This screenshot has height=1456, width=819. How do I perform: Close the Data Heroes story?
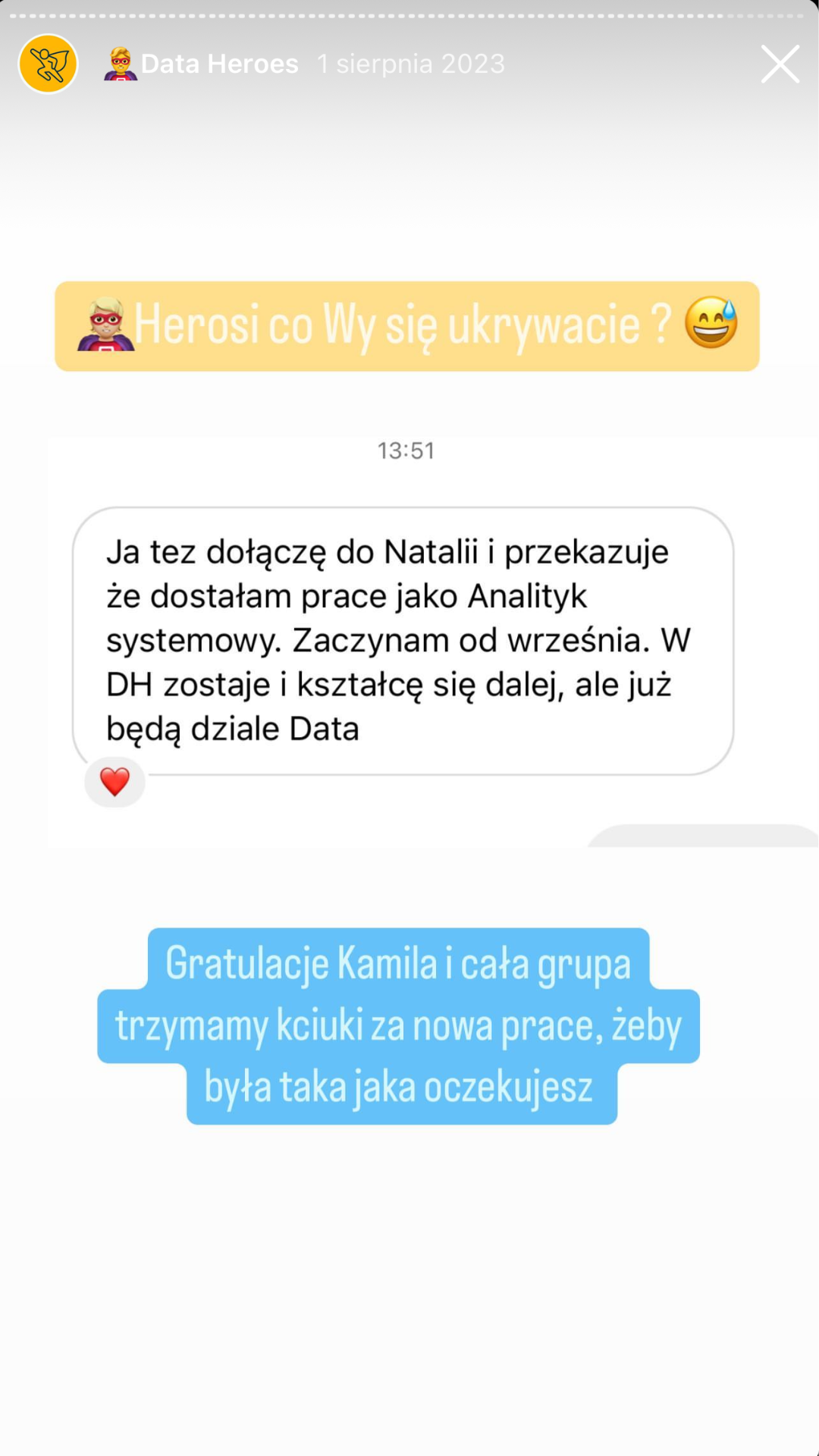[780, 64]
